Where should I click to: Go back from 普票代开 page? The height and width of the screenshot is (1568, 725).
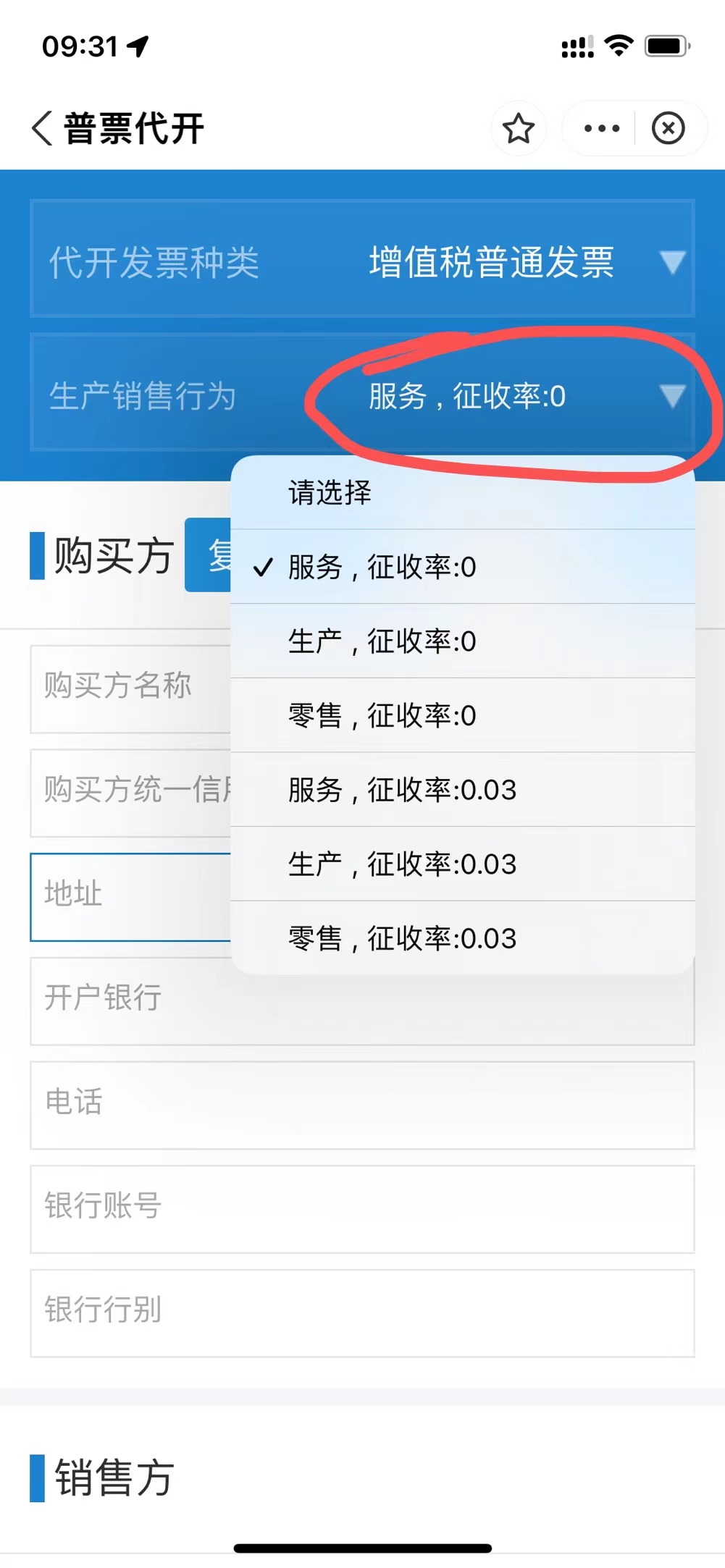[x=42, y=129]
